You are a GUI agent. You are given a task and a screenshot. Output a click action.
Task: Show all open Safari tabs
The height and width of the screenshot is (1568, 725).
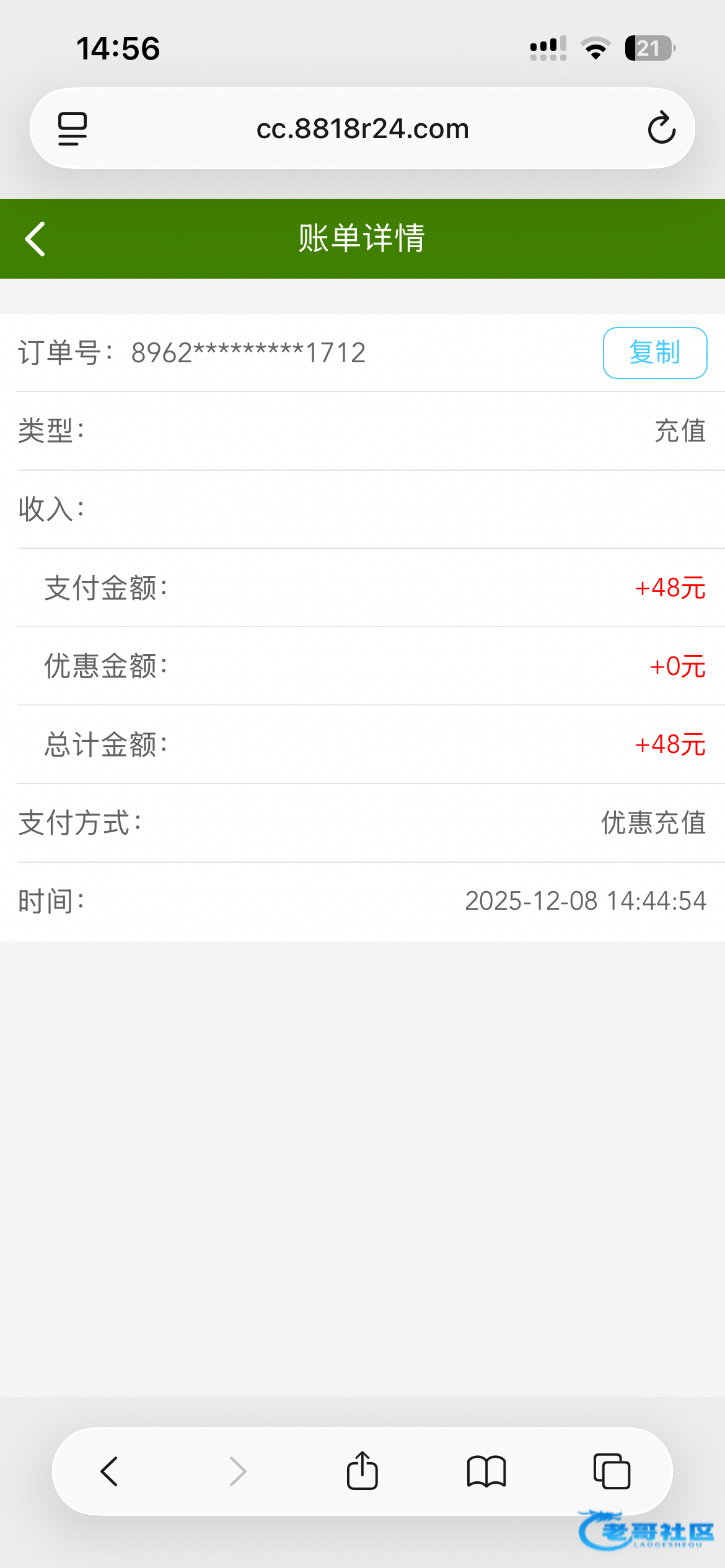click(612, 1471)
